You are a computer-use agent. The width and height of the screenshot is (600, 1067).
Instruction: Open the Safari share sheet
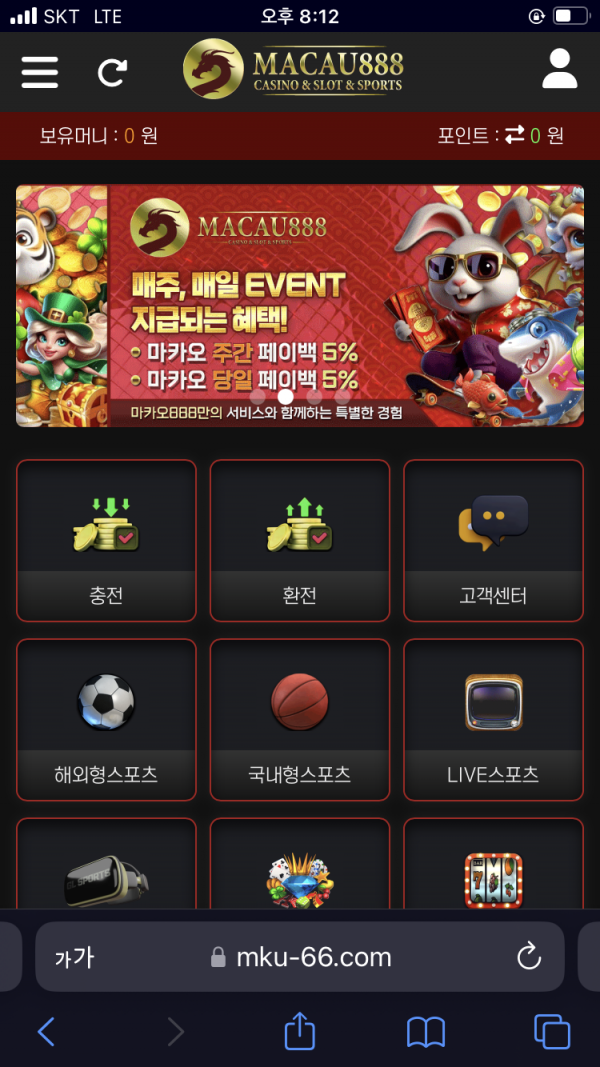point(300,1030)
